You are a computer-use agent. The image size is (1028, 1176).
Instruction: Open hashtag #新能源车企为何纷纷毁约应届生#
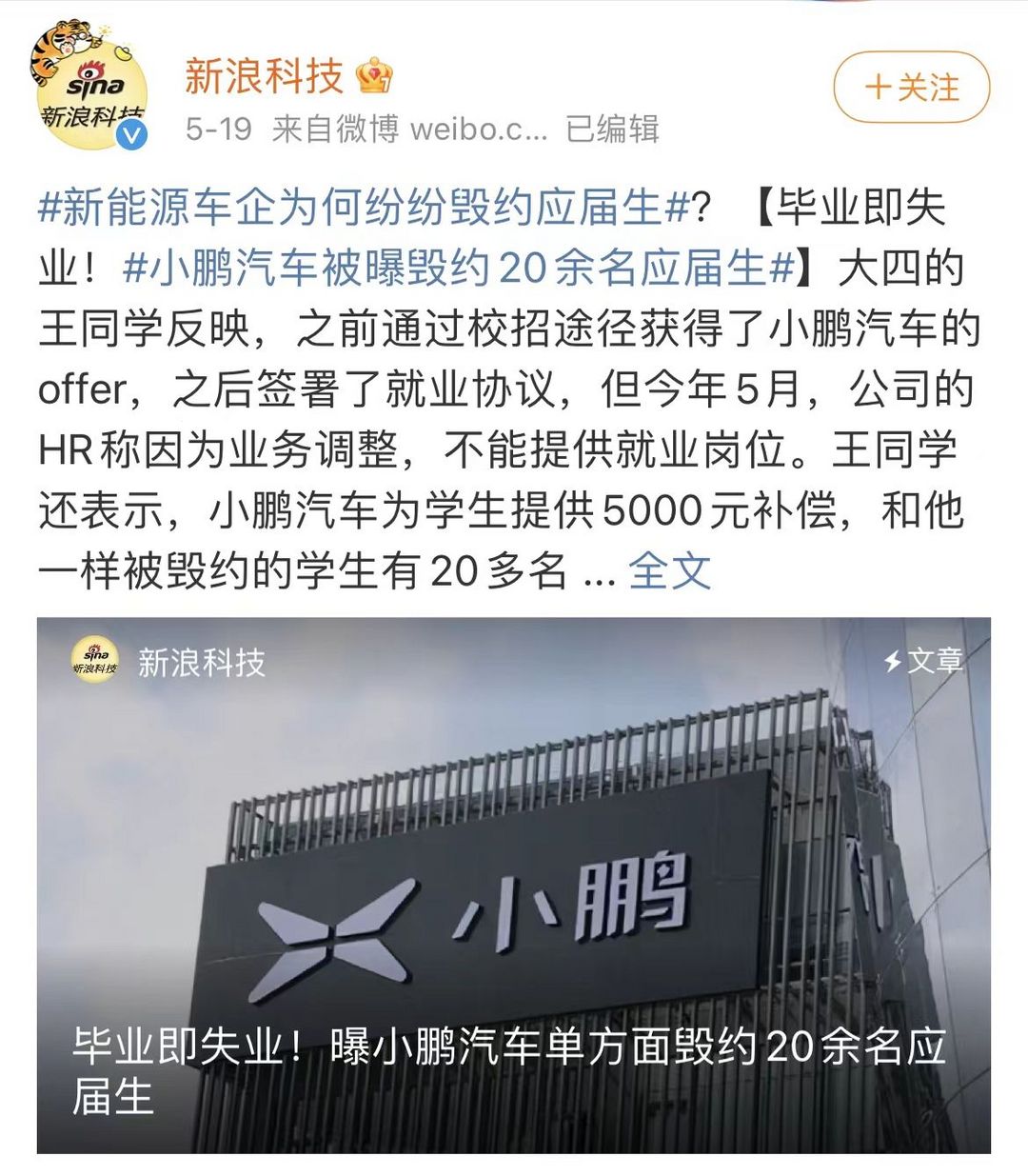click(364, 207)
